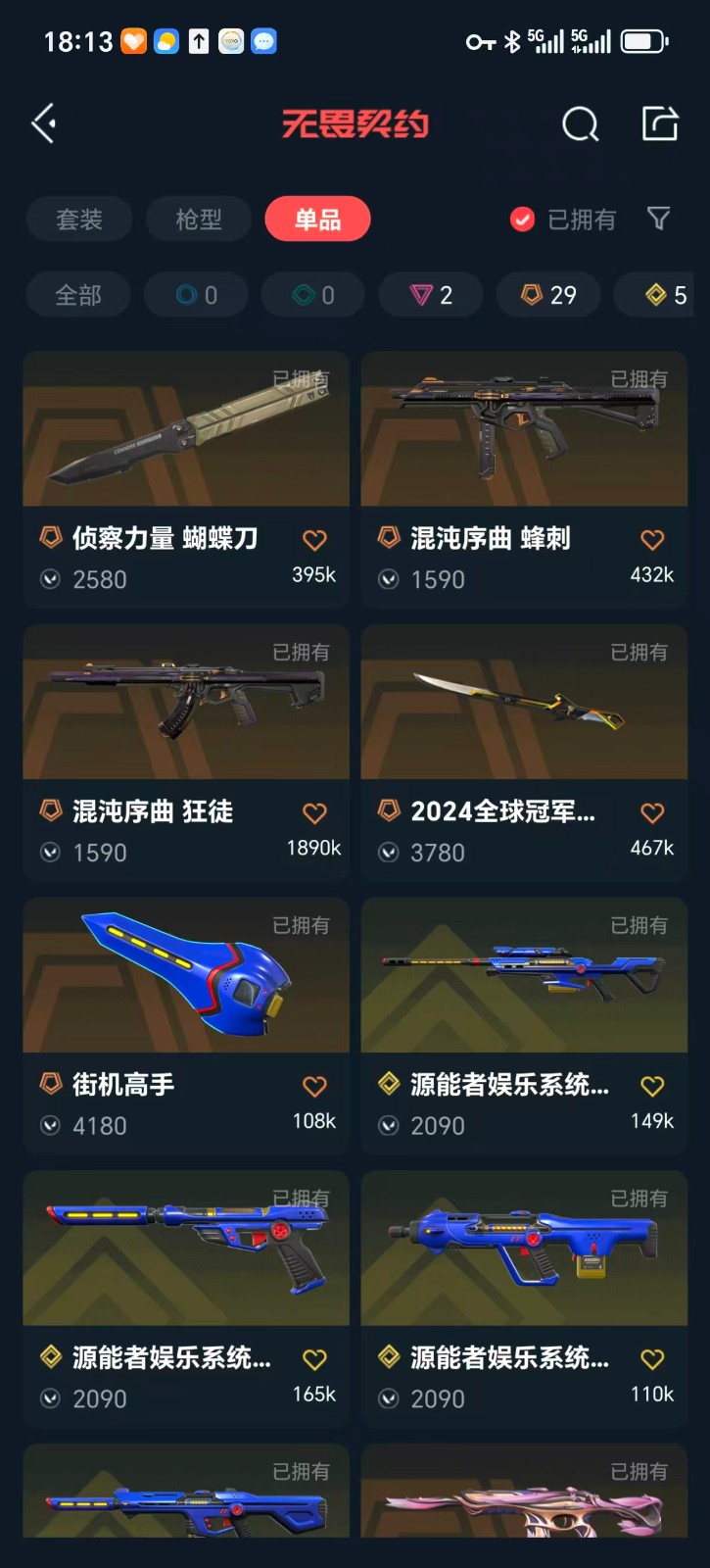Open the search icon in the header
This screenshot has height=1568, width=710.
[580, 124]
